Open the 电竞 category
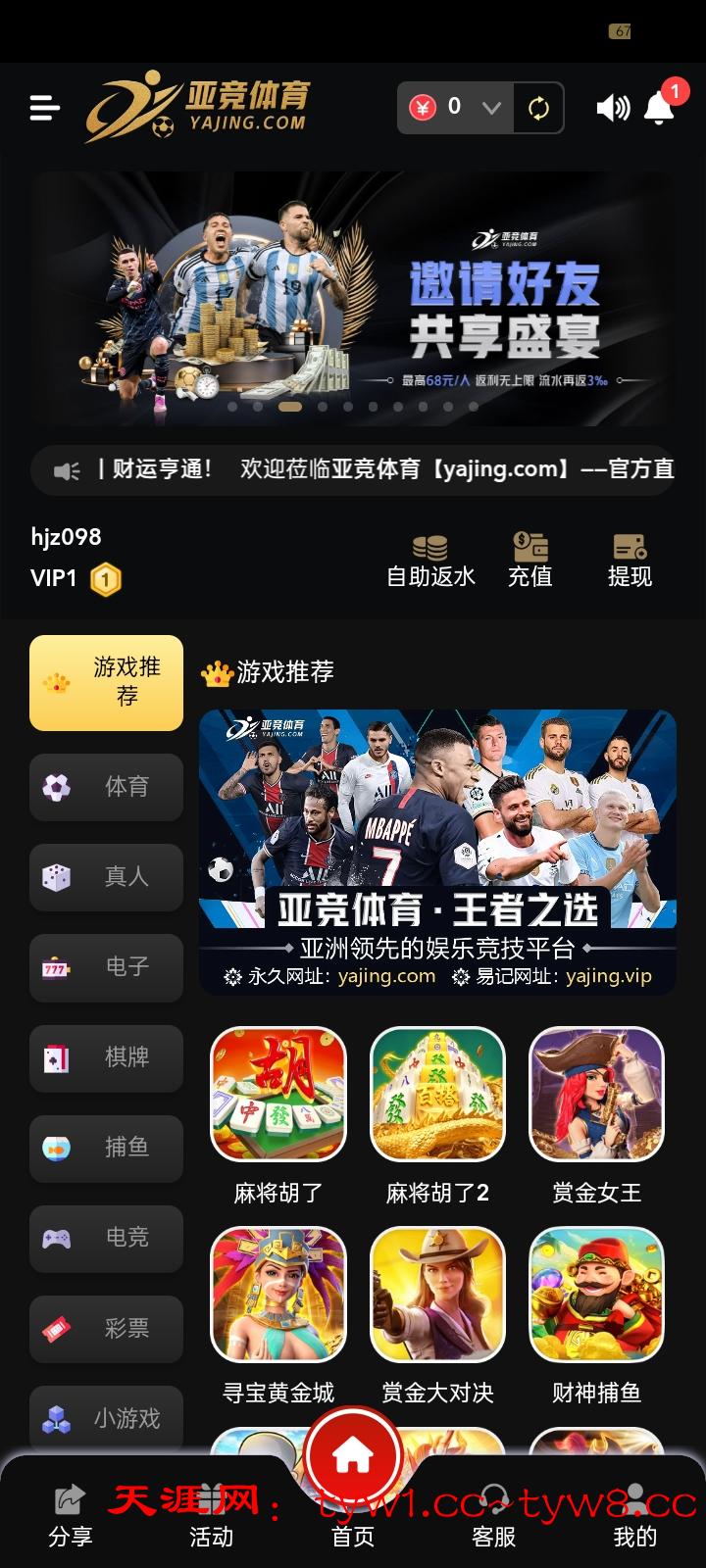Screen dimensions: 706x1568 (106, 1238)
